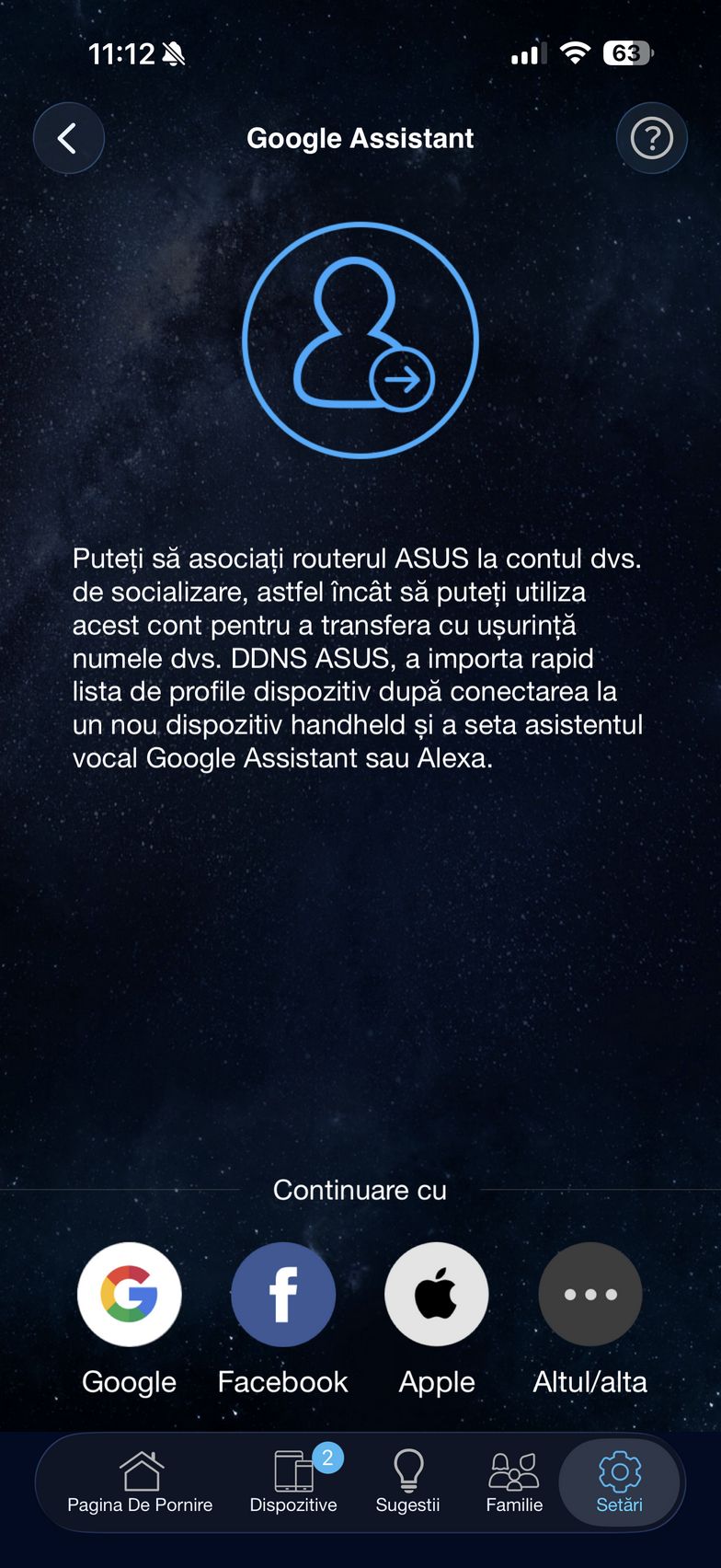
Task: Continue with Google account
Action: 130,1295
